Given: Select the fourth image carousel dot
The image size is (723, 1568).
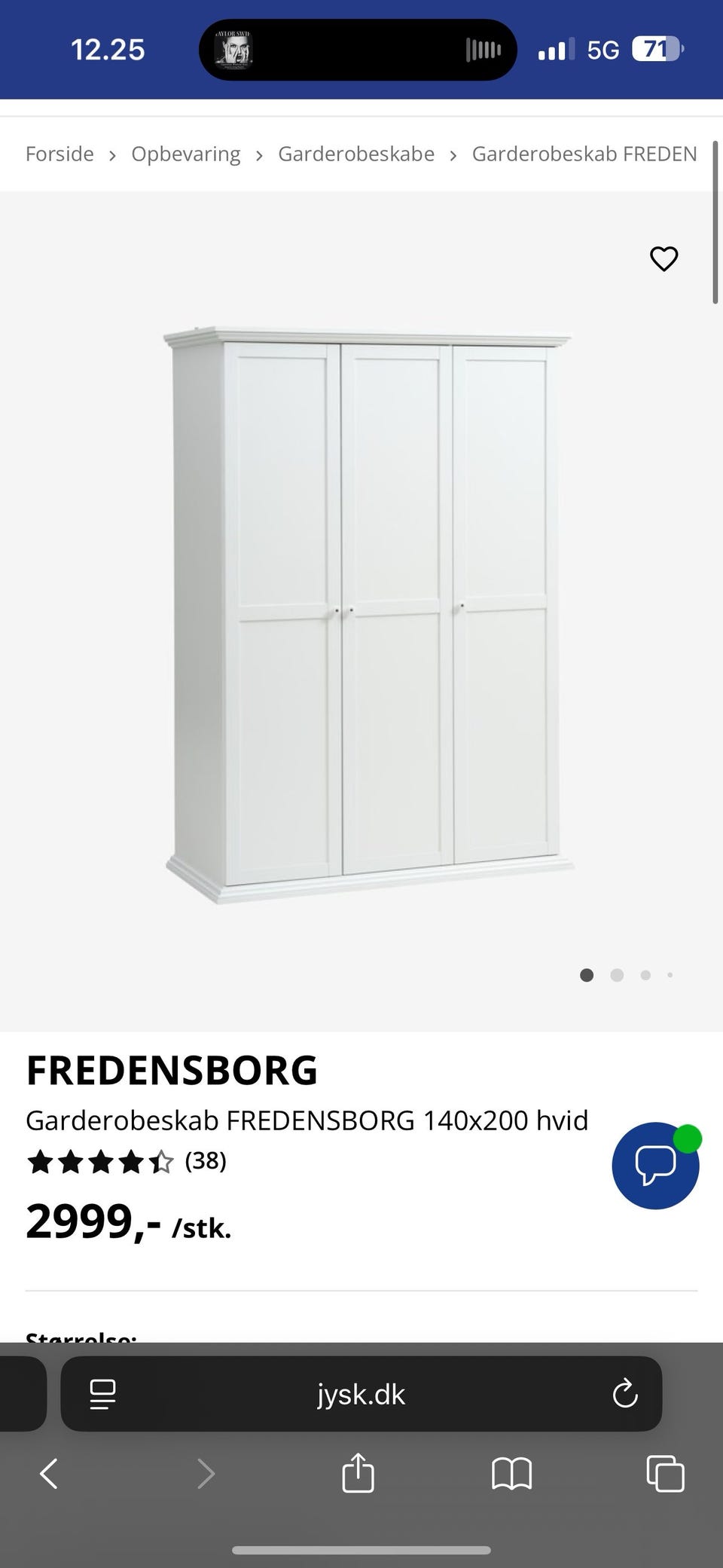Looking at the screenshot, I should (x=670, y=974).
